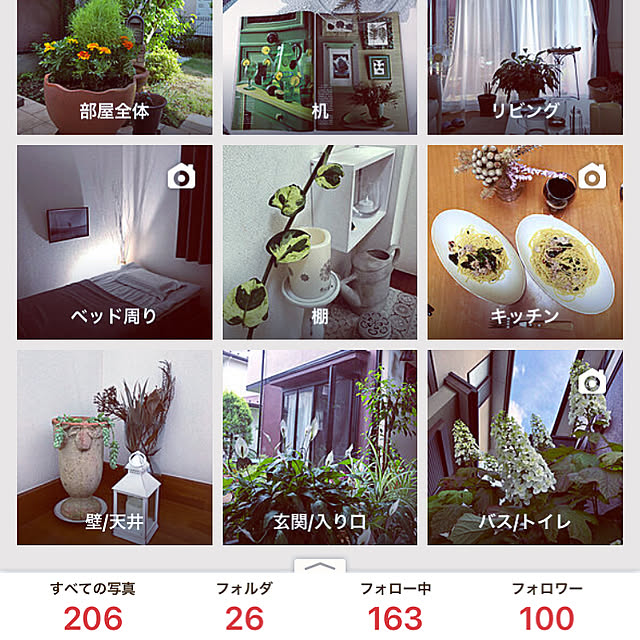The image size is (640, 640).
Task: View すべての写真 with 206 photos
Action: [93, 606]
